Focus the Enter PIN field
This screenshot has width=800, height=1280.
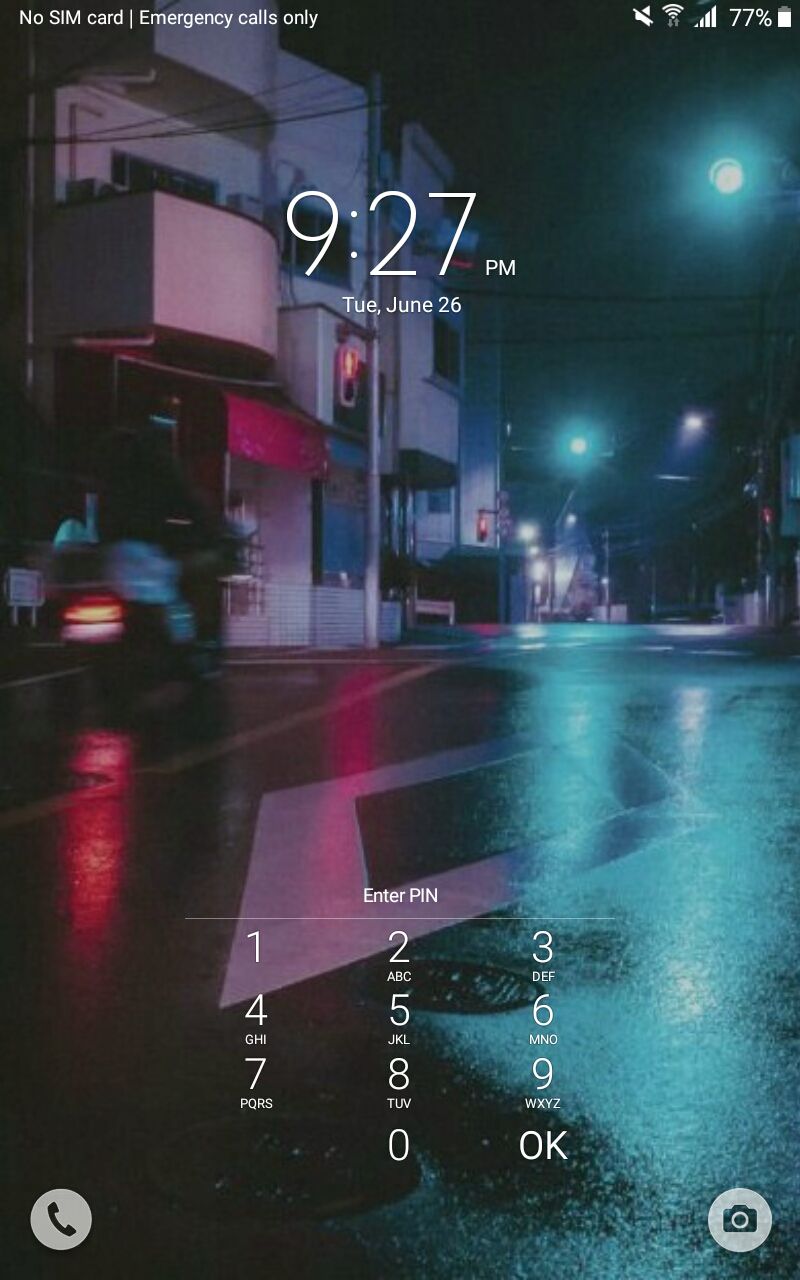coord(400,896)
